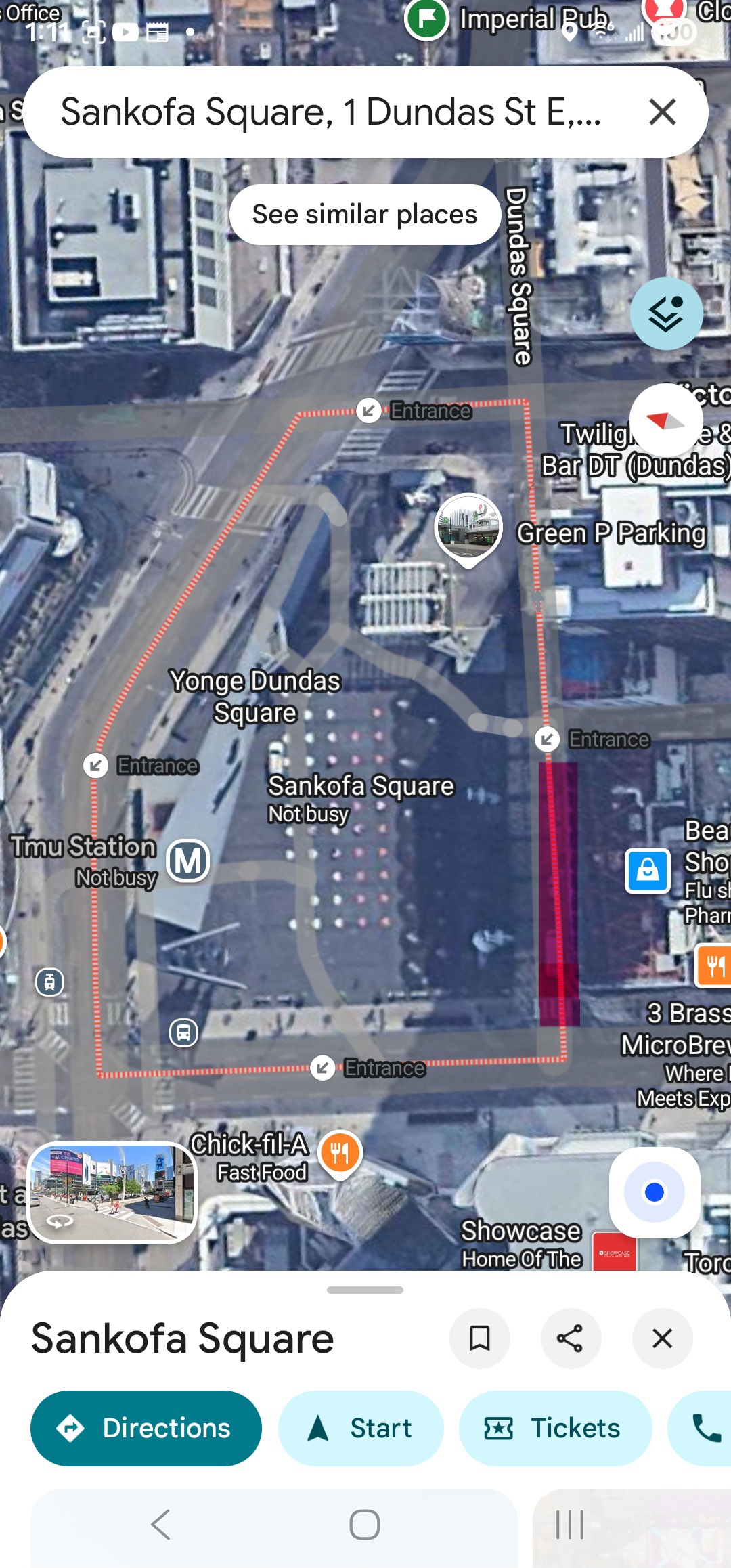Center map on my current location
Screen dimensions: 731x1568
click(654, 1192)
